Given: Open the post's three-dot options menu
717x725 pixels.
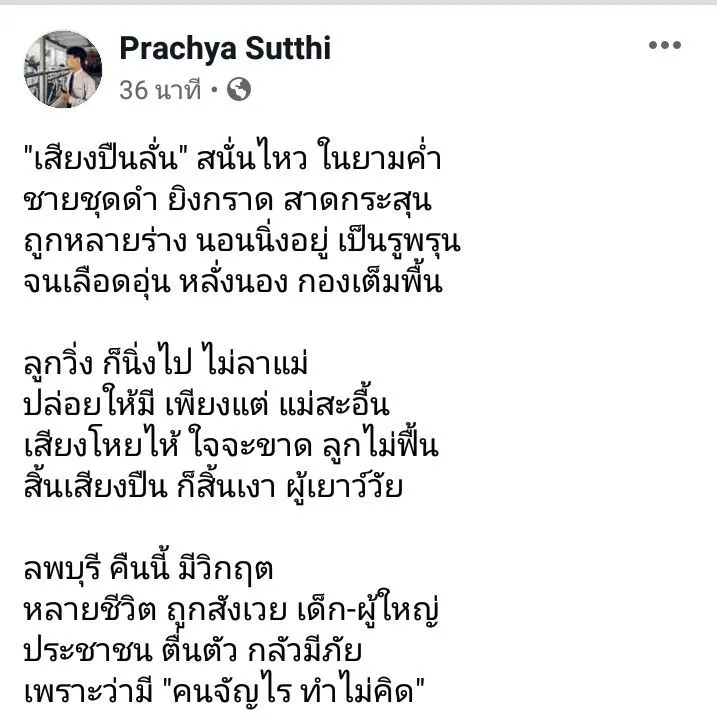Looking at the screenshot, I should click(x=664, y=45).
